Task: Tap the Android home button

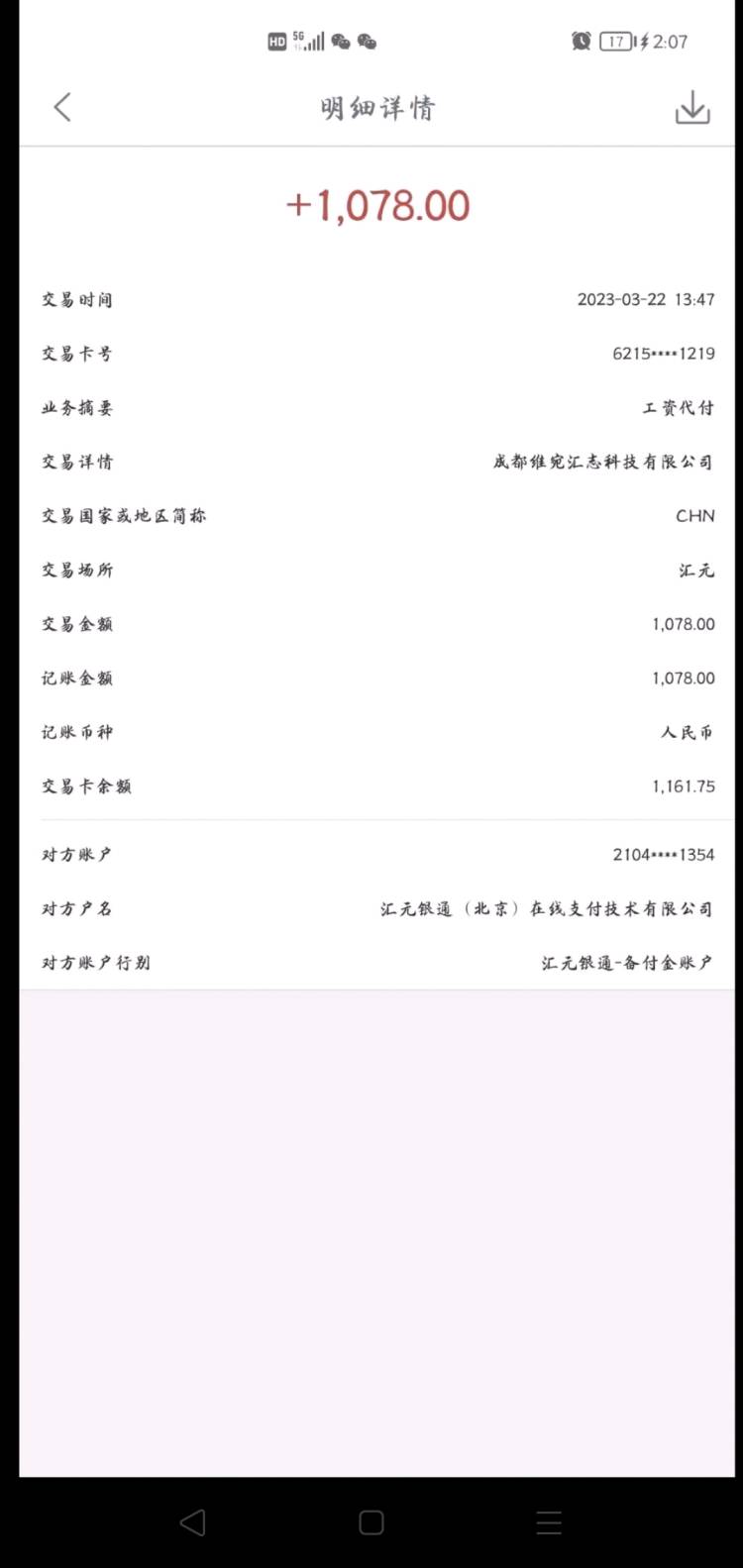Action: pyautogui.click(x=371, y=1522)
